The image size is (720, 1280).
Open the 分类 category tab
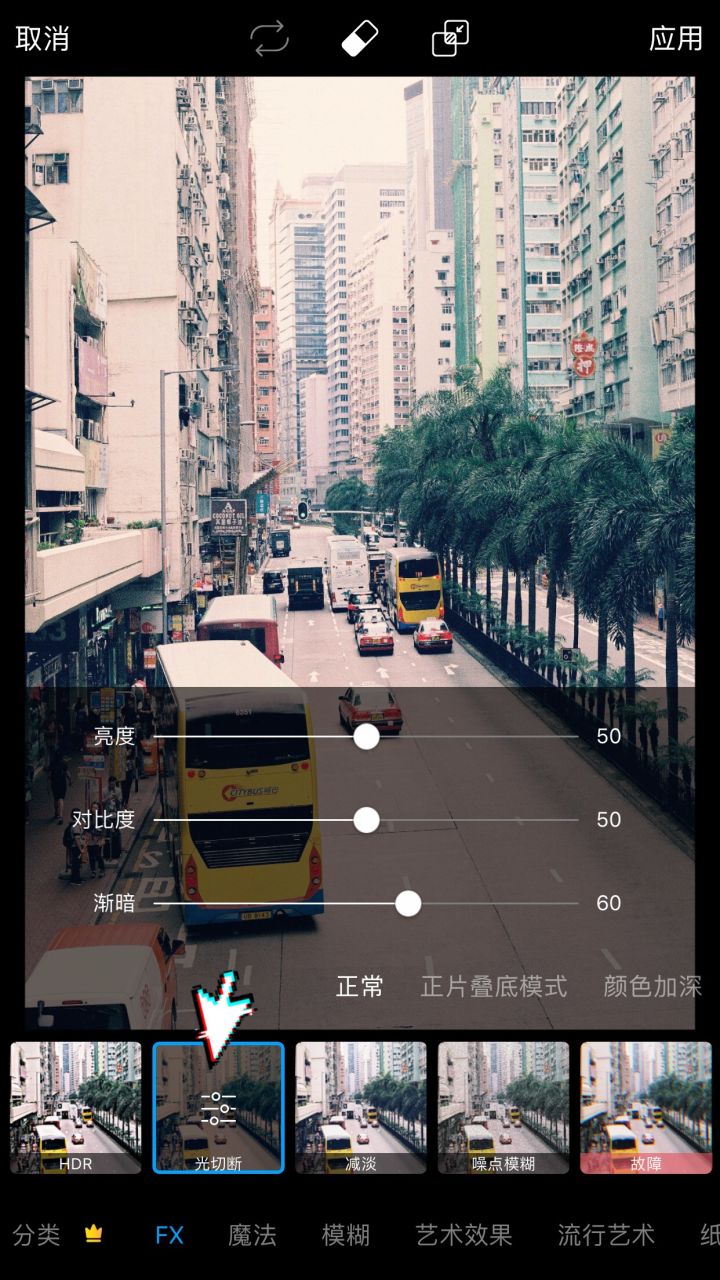click(x=38, y=1235)
